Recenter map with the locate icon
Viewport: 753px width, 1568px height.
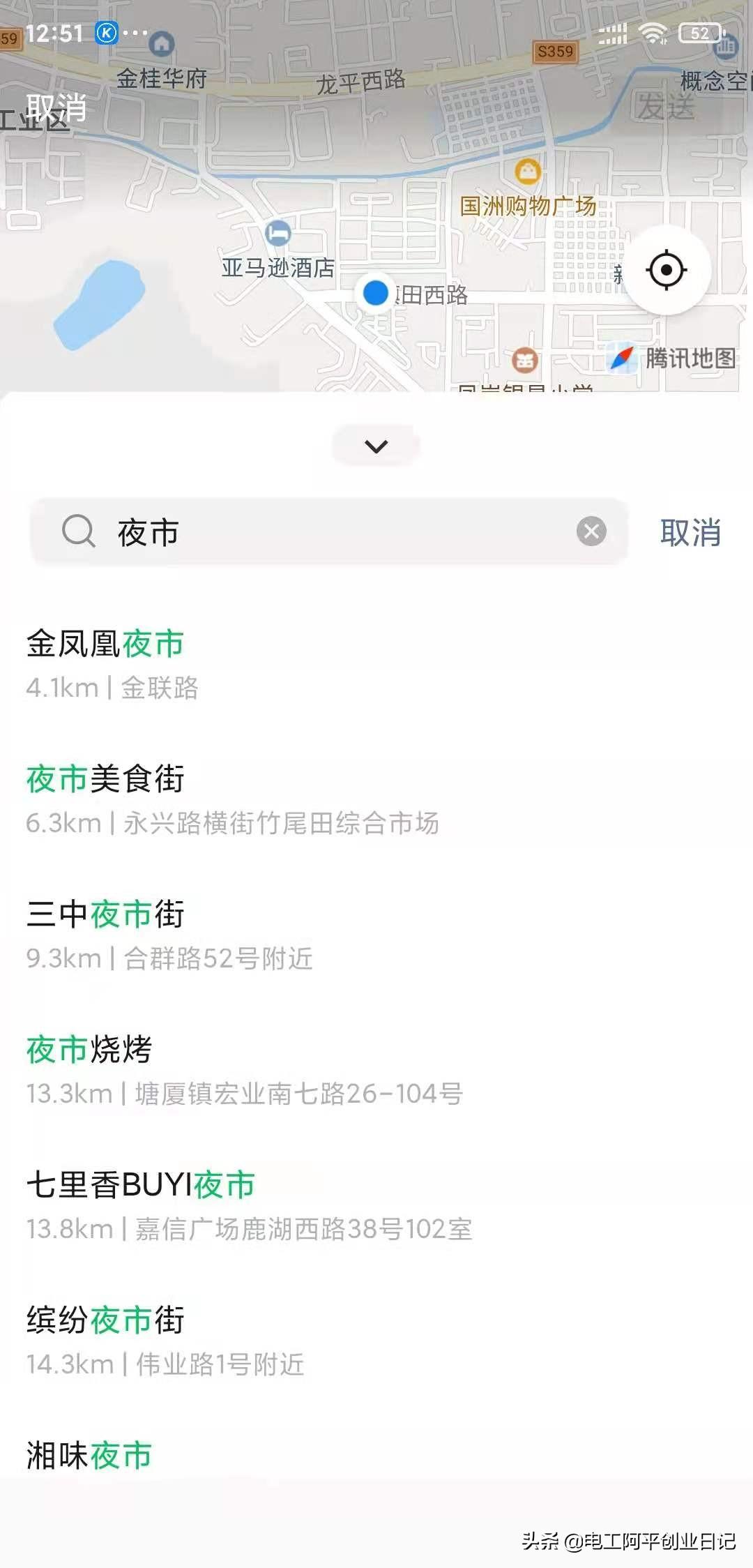[x=667, y=269]
